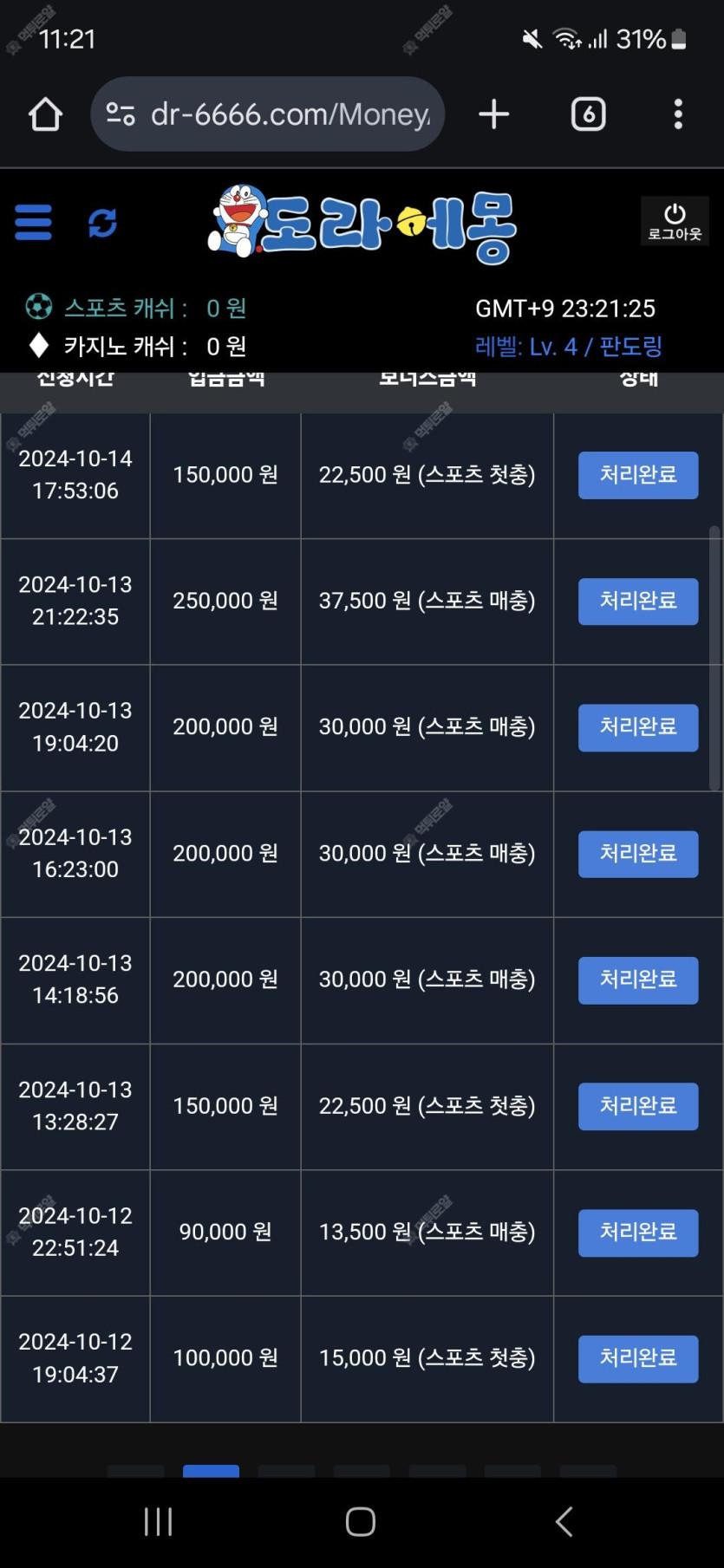Tap 처리완료 for 2024-10-14 17:53:06
This screenshot has width=724, height=1568.
638,475
